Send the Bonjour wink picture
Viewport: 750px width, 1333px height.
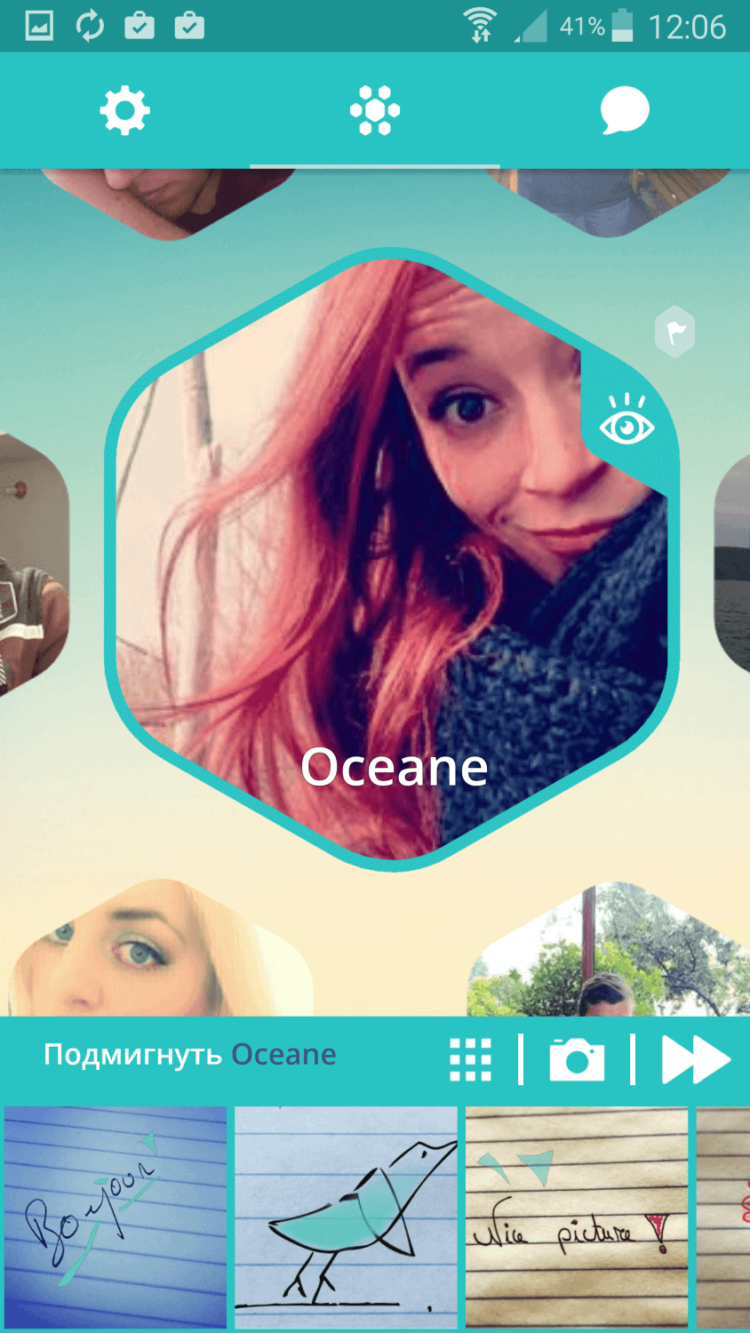click(x=116, y=1216)
